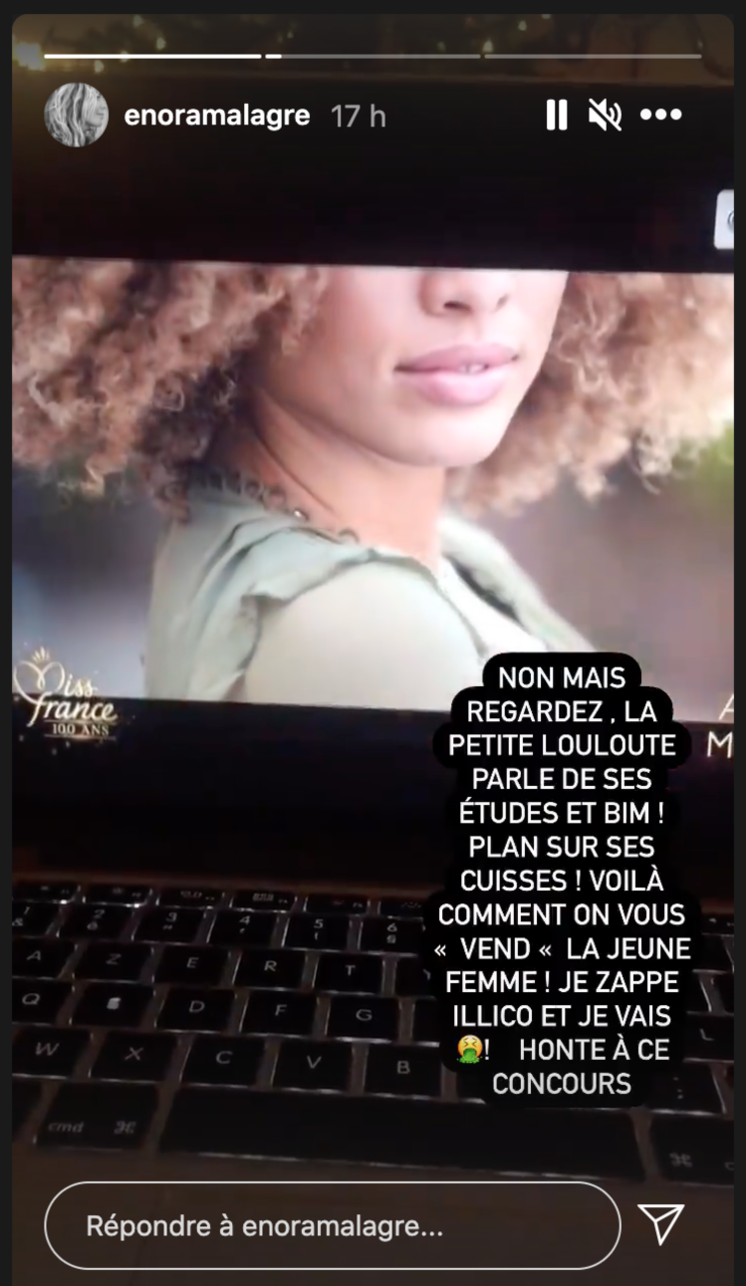Unmute the story sound

click(605, 115)
